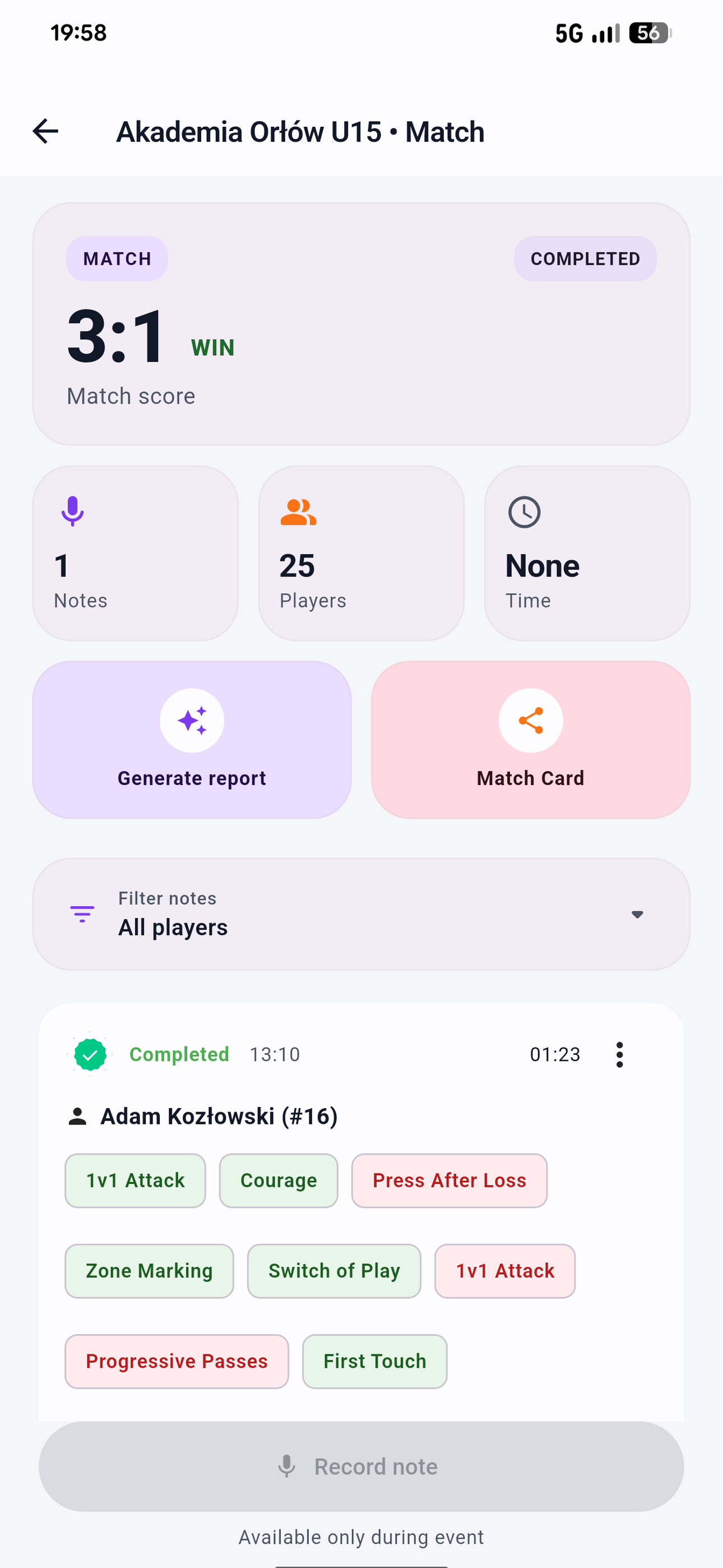Image resolution: width=723 pixels, height=1568 pixels.
Task: Click the note duration showing 01:23
Action: [x=554, y=1054]
